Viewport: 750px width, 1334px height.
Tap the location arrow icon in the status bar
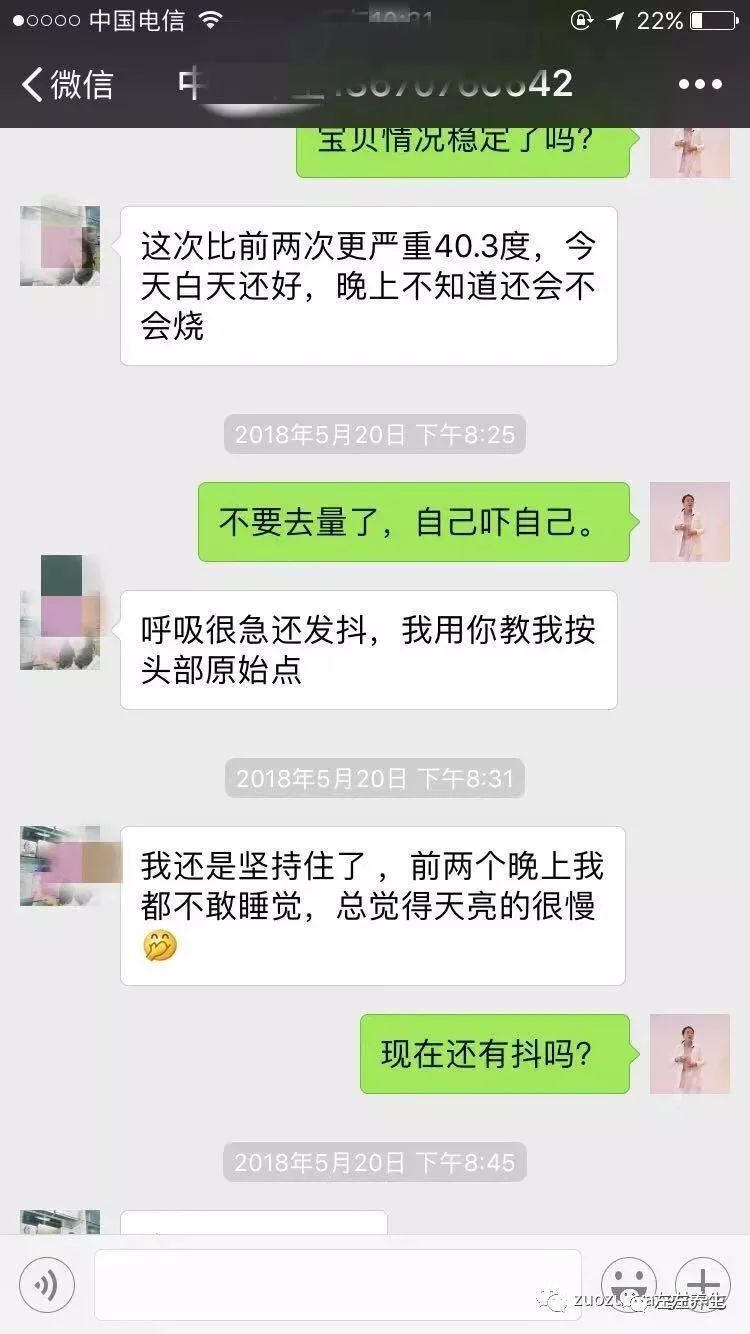pyautogui.click(x=612, y=20)
